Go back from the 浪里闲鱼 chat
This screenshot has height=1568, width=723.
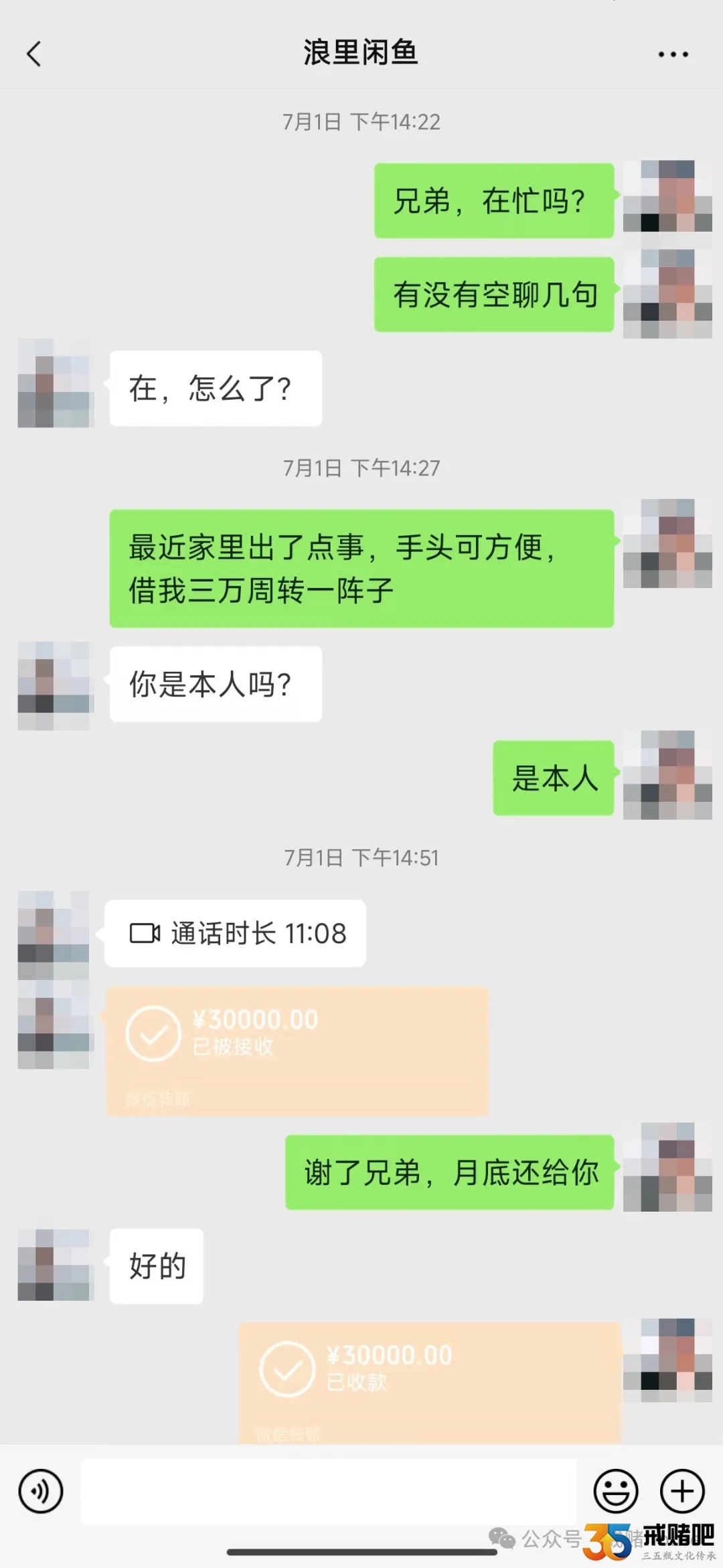34,54
